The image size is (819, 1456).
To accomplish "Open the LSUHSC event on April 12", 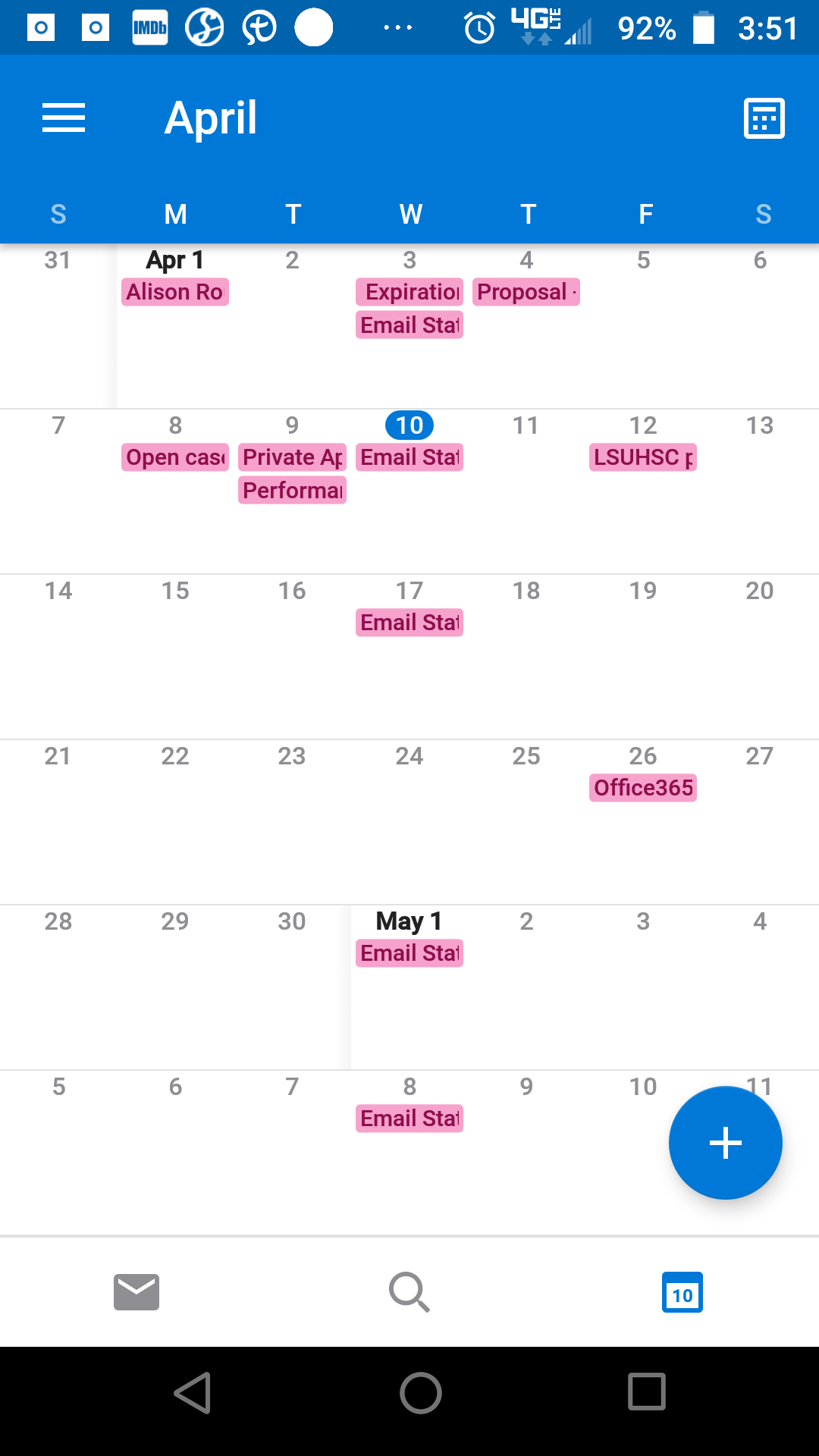I will coord(643,457).
